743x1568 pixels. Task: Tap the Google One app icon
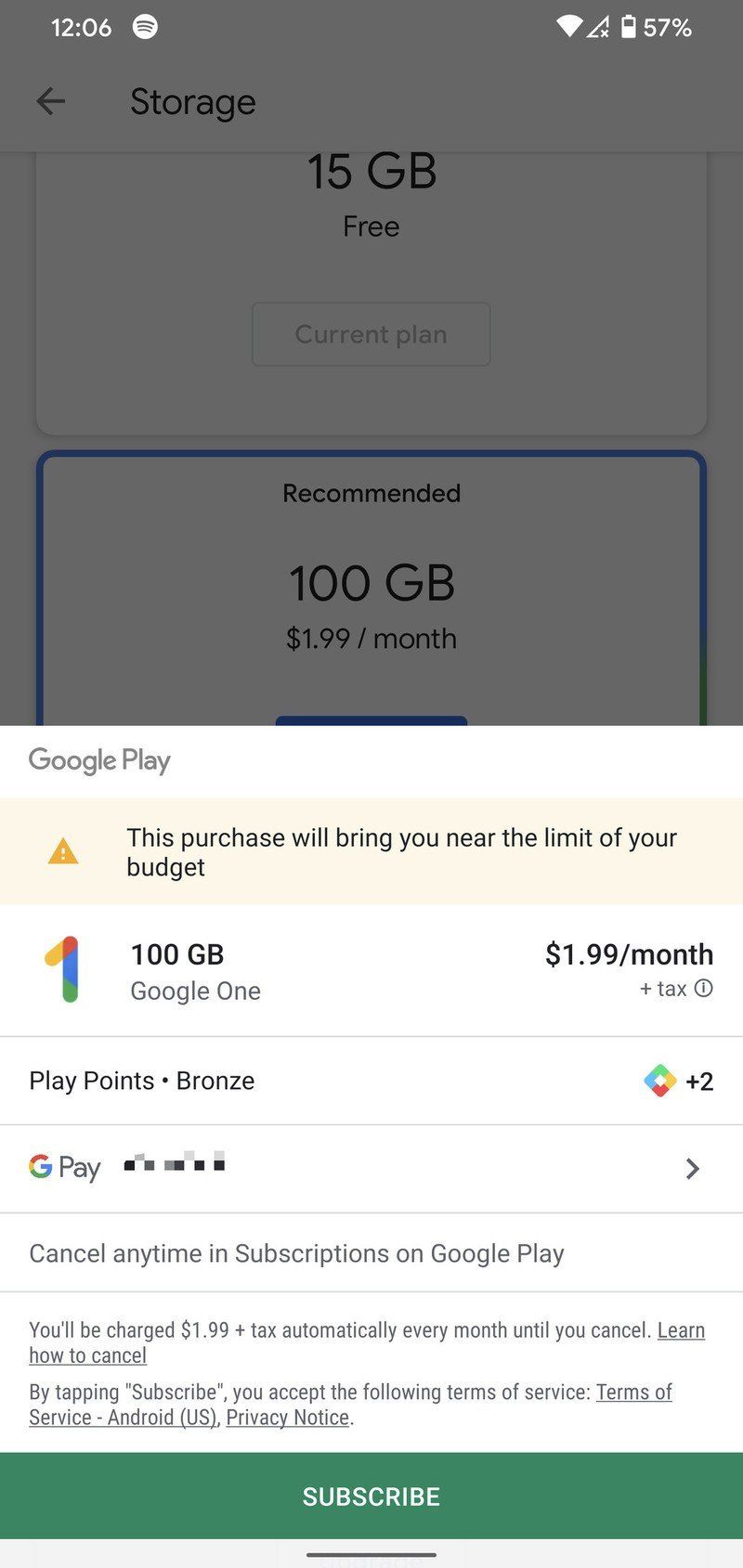pyautogui.click(x=60, y=970)
